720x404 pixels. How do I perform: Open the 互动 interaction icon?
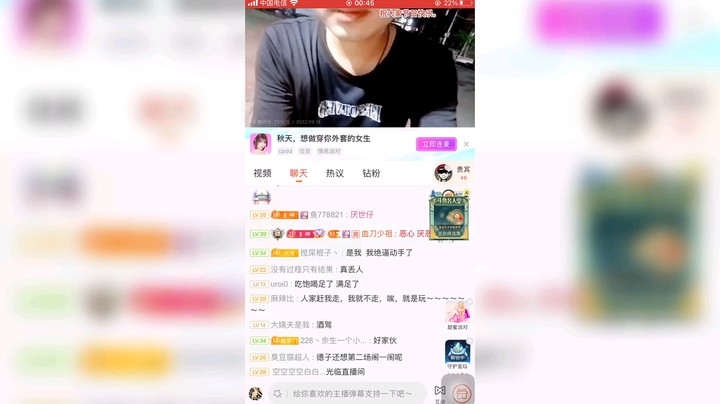point(440,391)
